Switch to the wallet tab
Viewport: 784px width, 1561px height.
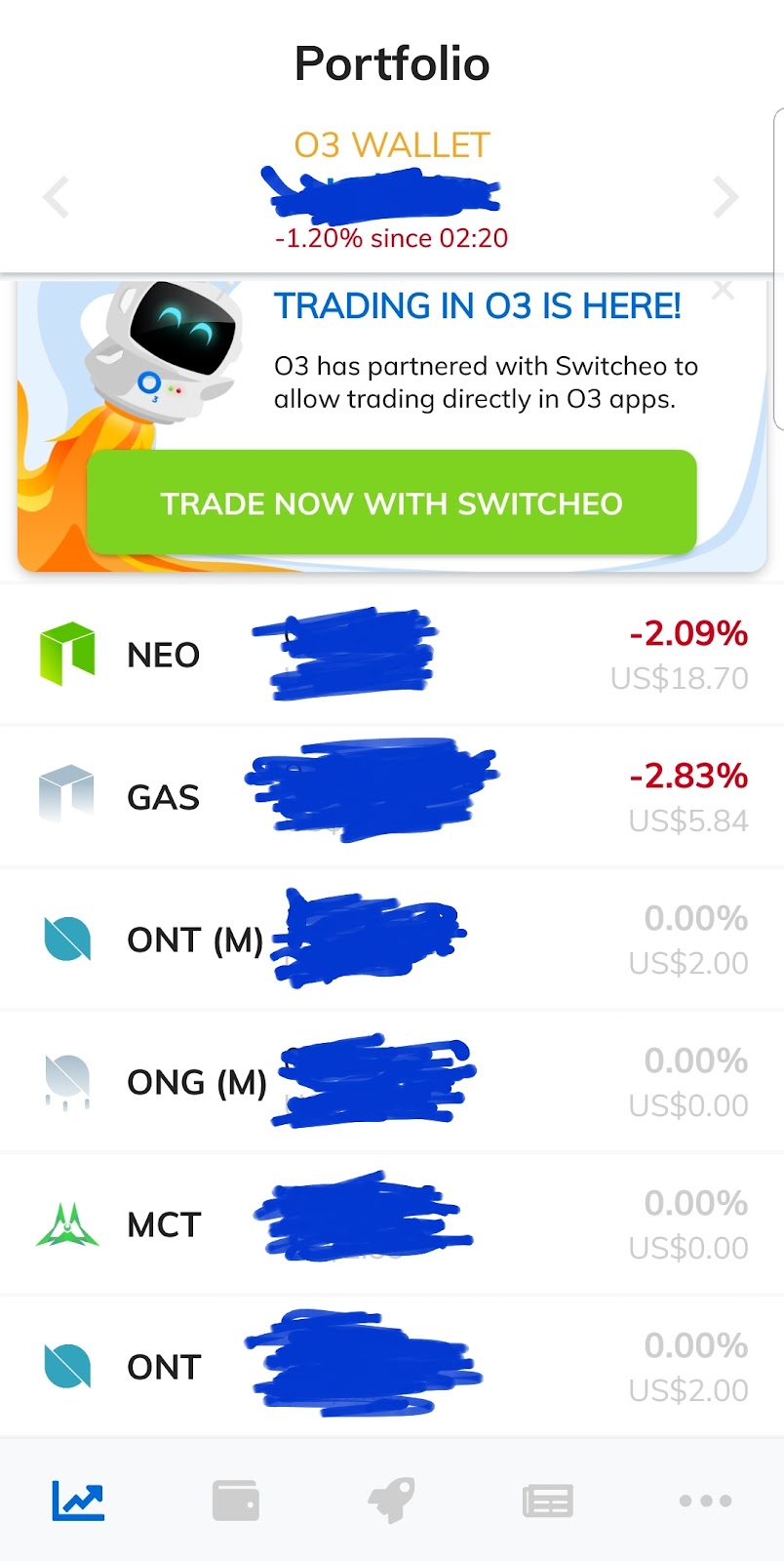236,1501
